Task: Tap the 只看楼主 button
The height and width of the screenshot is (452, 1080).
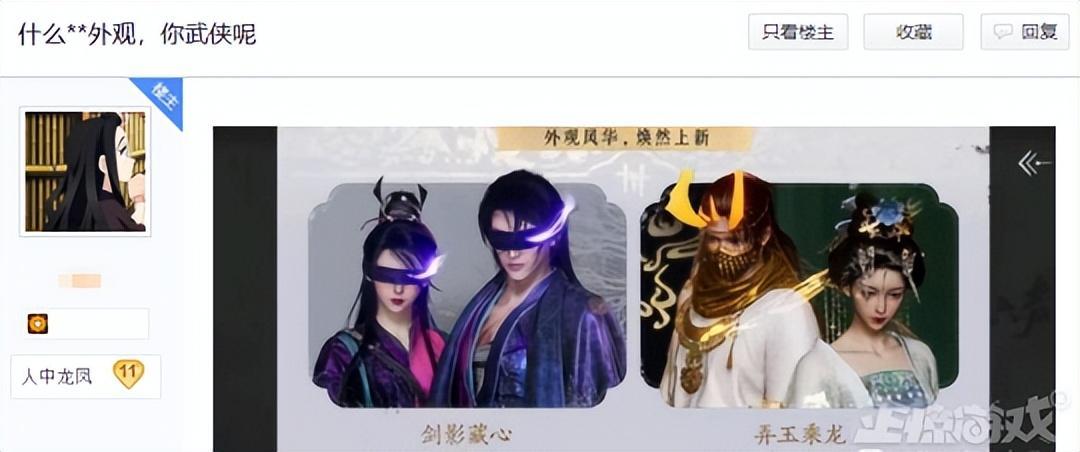Action: pyautogui.click(x=797, y=32)
